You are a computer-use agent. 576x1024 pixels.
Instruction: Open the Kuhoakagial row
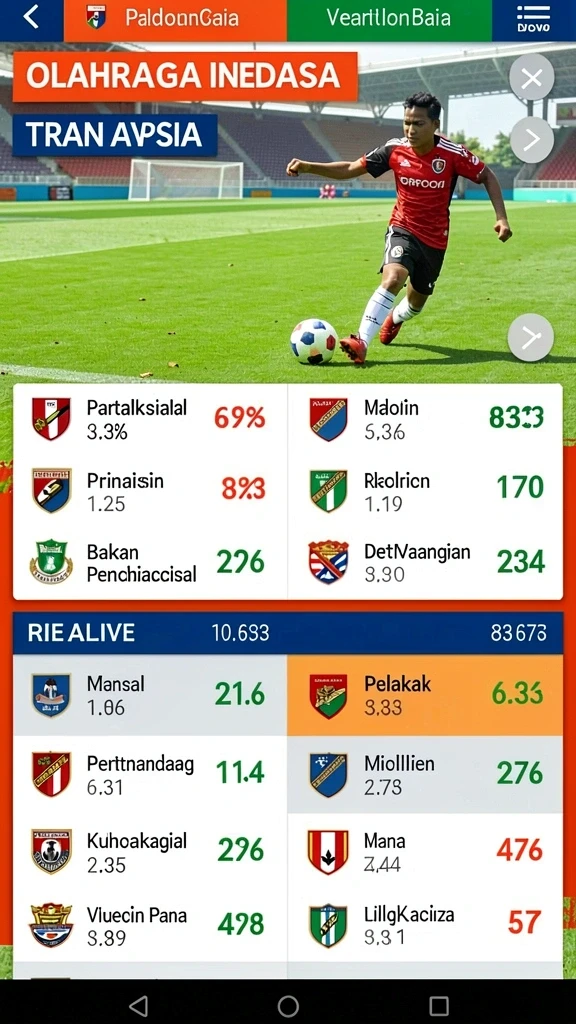150,852
